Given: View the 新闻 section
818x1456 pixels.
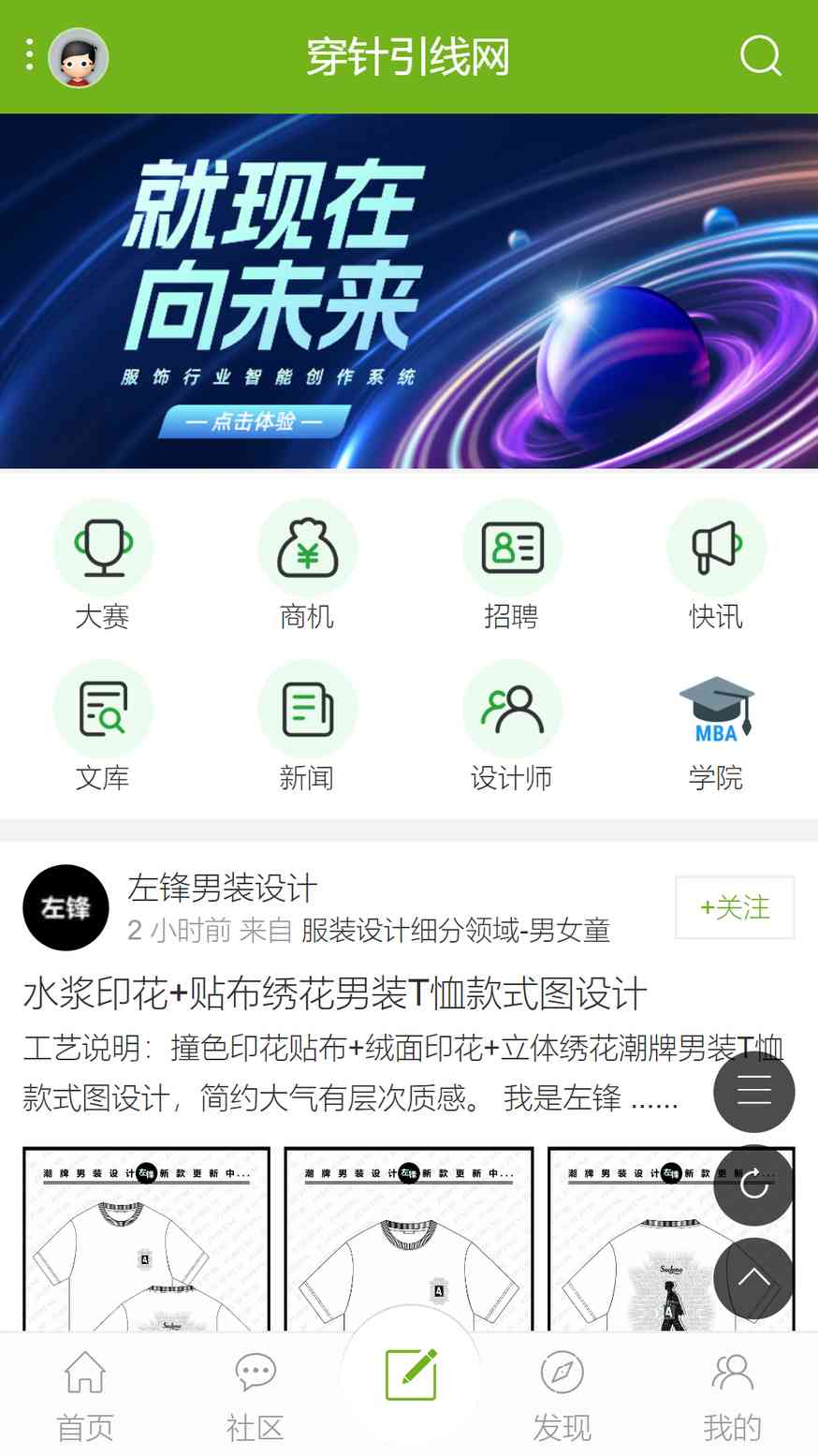Looking at the screenshot, I should click(307, 727).
